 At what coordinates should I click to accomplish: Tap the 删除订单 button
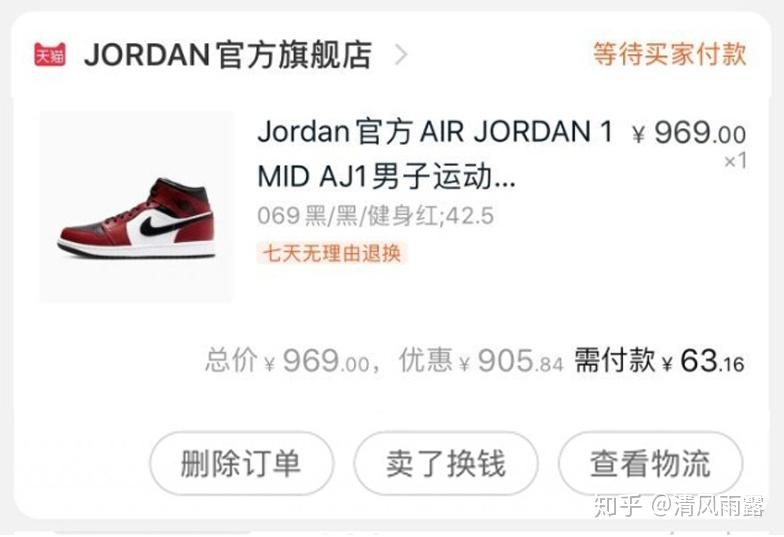[x=240, y=464]
